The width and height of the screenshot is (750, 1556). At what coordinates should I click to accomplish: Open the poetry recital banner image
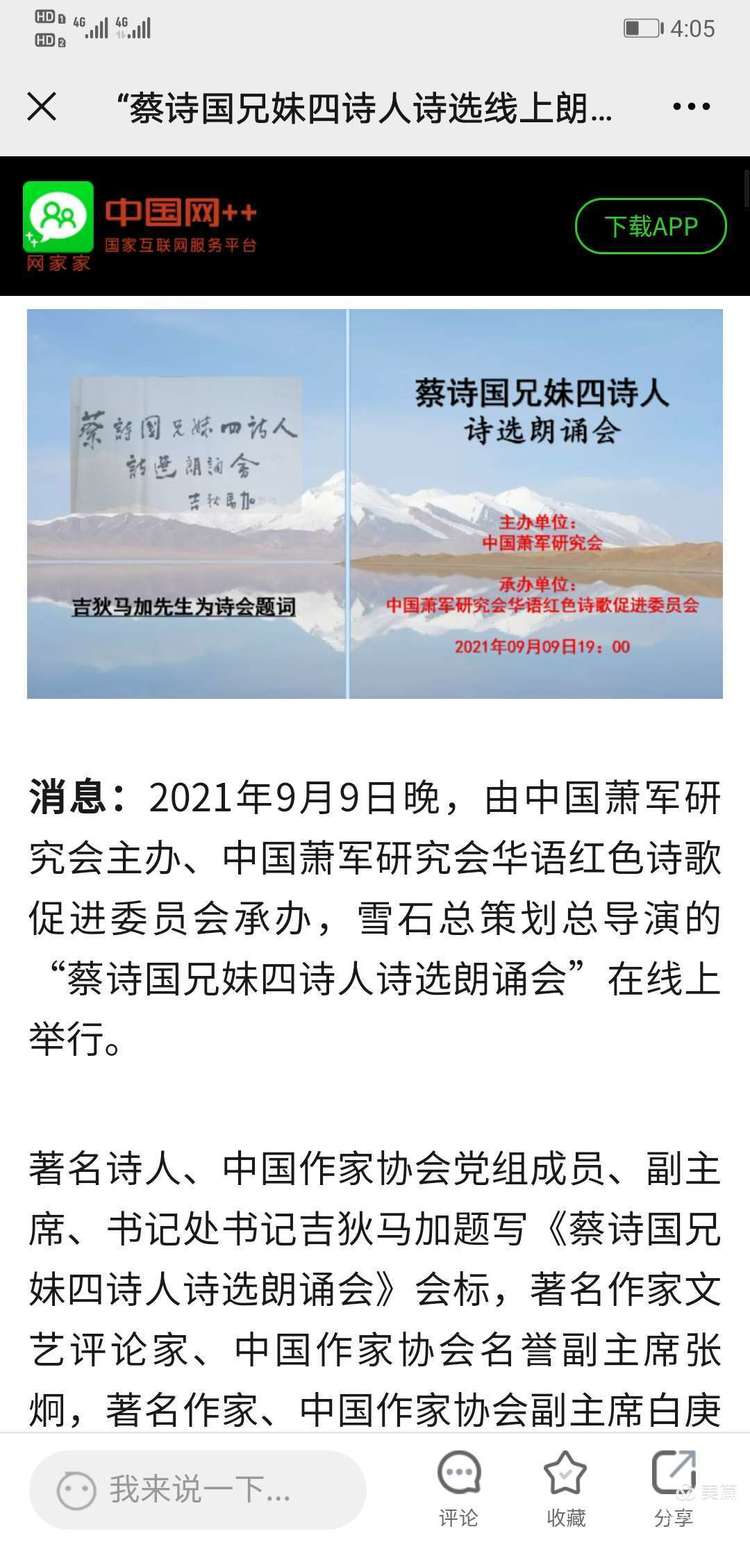[375, 503]
